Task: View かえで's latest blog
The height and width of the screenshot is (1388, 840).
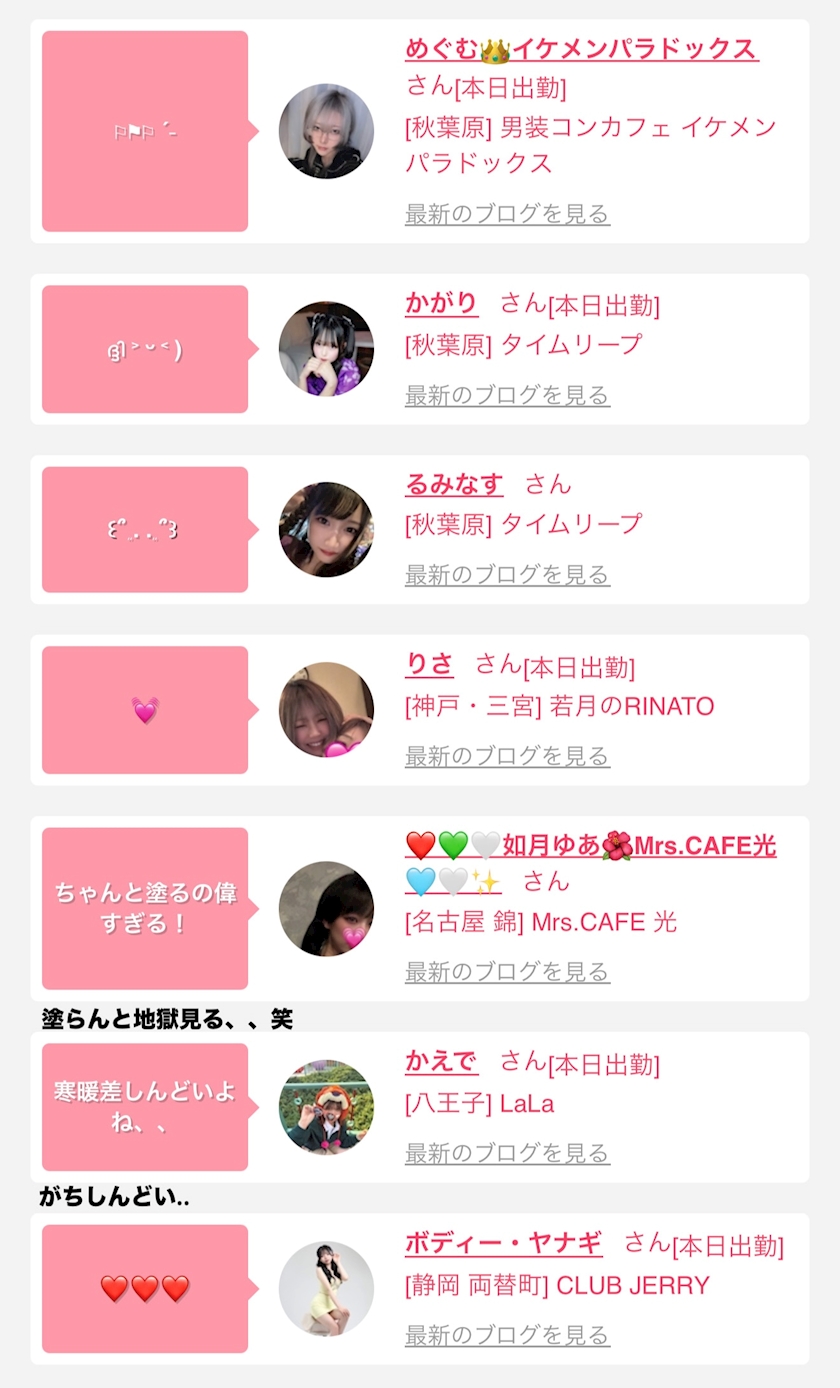Action: tap(507, 1153)
